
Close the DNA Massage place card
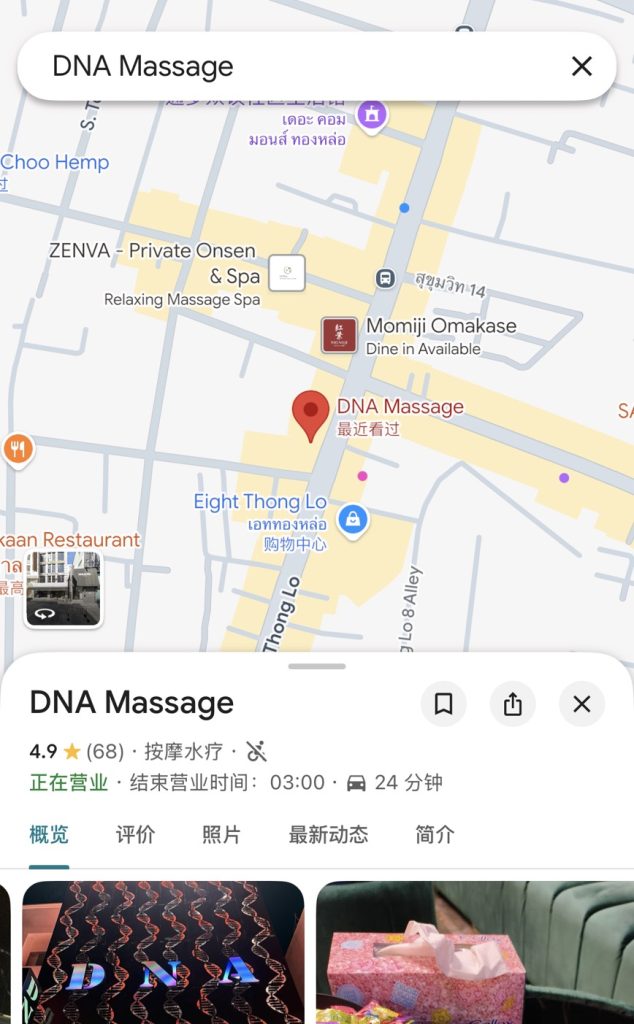581,704
